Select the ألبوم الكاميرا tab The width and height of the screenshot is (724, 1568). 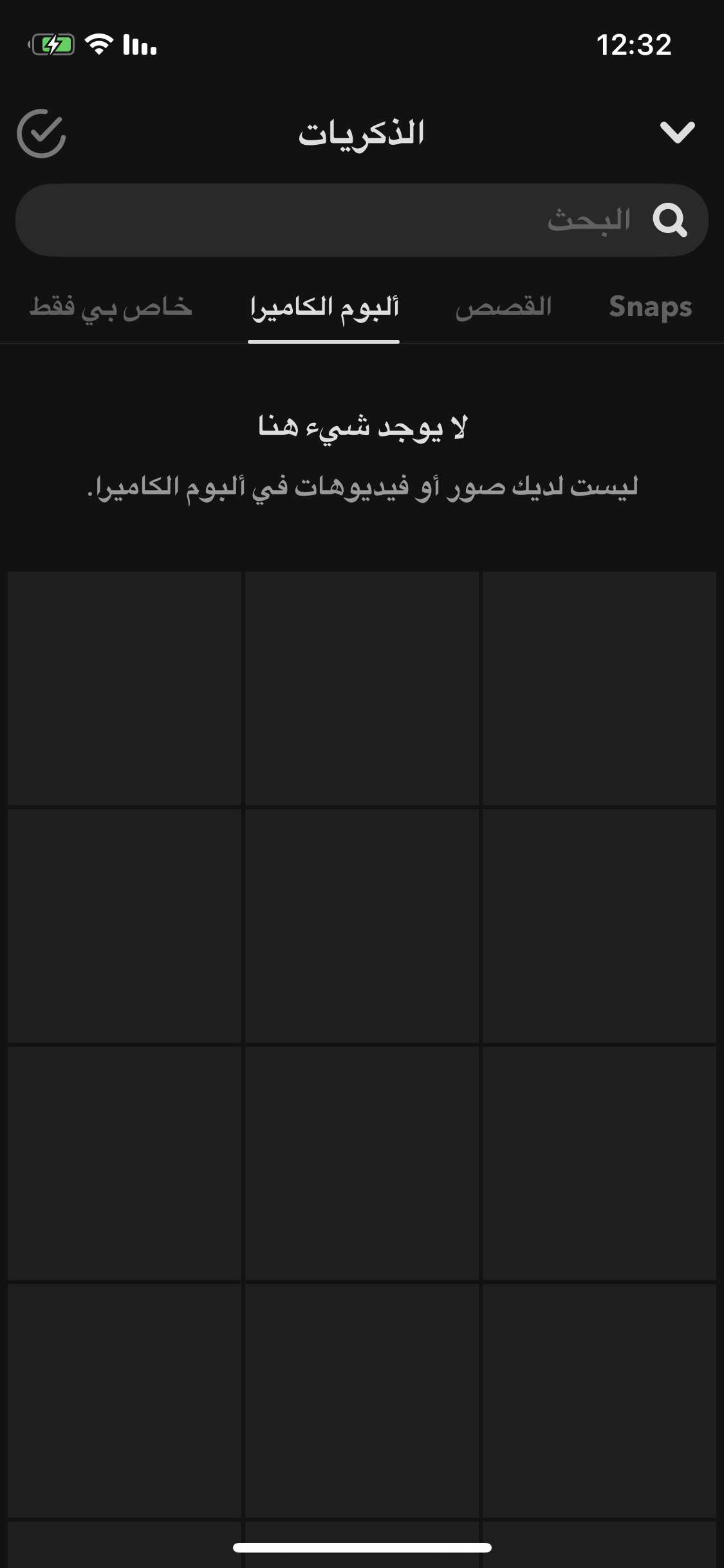pos(324,307)
